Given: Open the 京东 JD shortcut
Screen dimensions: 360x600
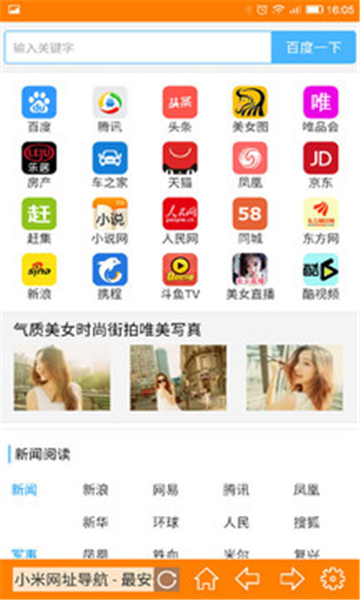Looking at the screenshot, I should [321, 165].
